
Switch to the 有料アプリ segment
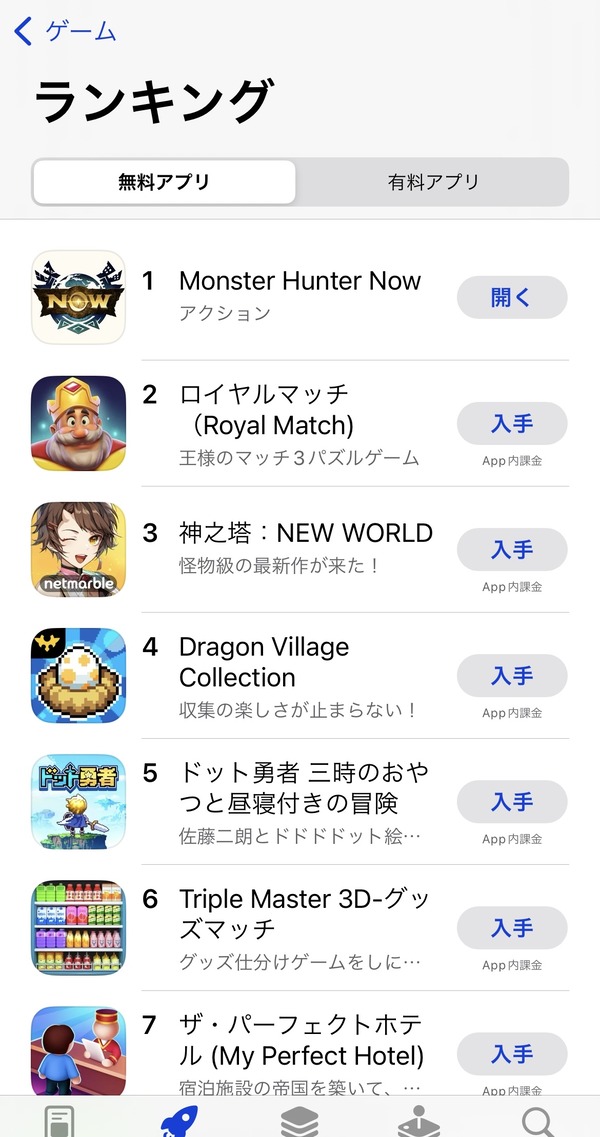click(433, 182)
